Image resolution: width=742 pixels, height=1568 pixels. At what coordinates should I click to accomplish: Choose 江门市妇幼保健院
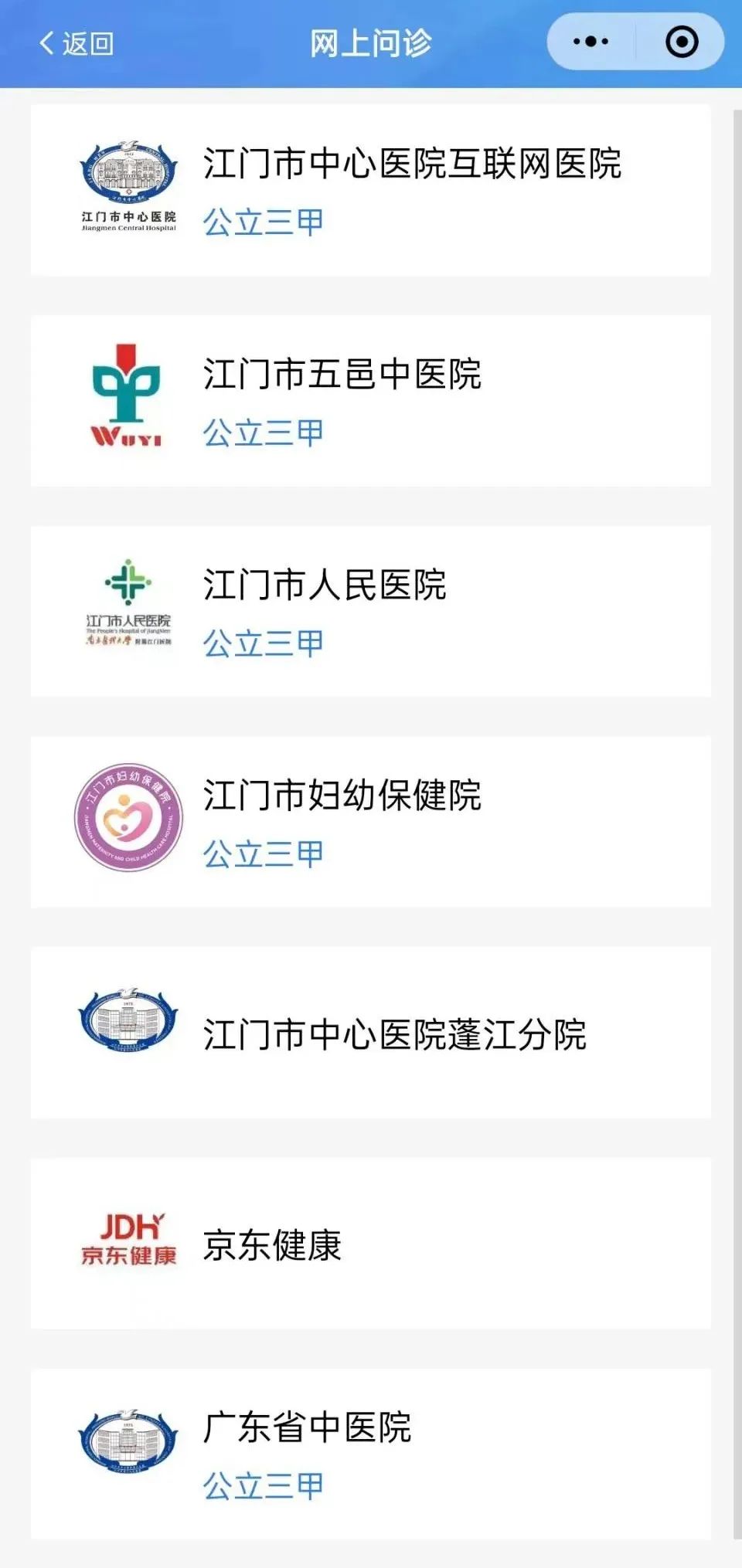click(x=371, y=823)
